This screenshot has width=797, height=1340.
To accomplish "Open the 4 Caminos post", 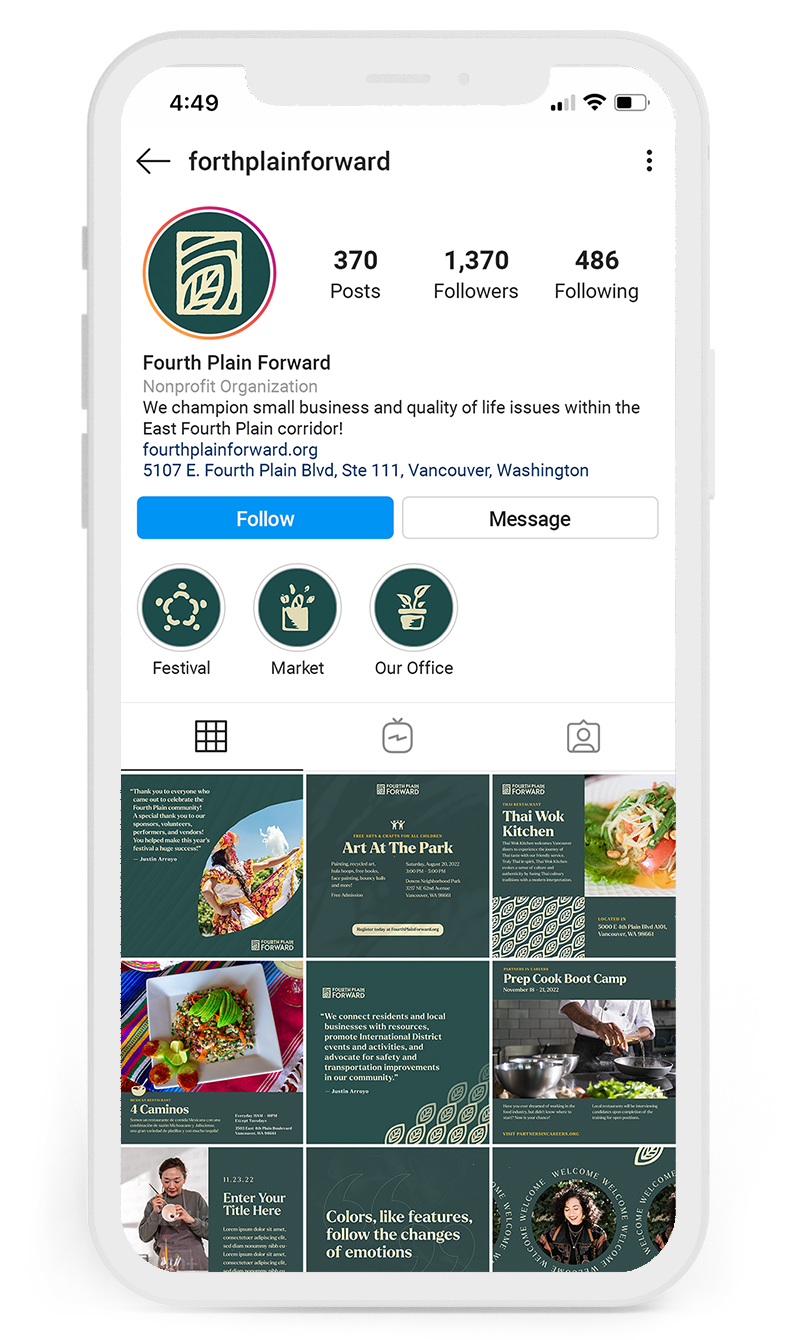I will (212, 1052).
